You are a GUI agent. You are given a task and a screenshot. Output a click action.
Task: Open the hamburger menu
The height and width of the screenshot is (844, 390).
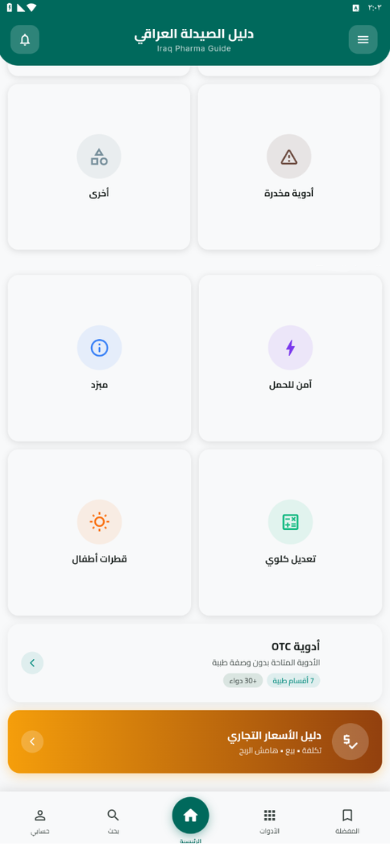pyautogui.click(x=363, y=40)
